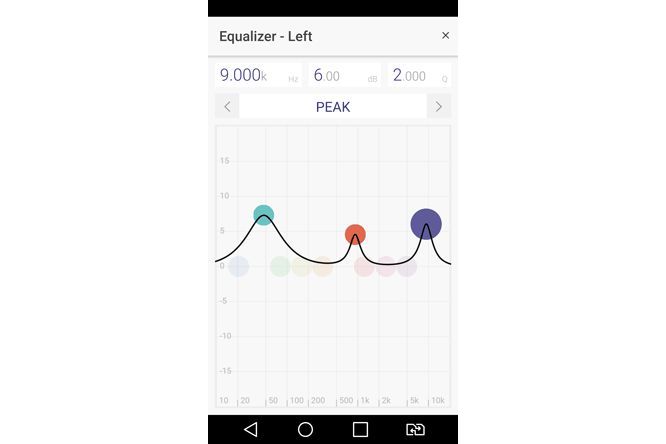Select the faded green EQ band handle
The height and width of the screenshot is (444, 666).
point(280,266)
